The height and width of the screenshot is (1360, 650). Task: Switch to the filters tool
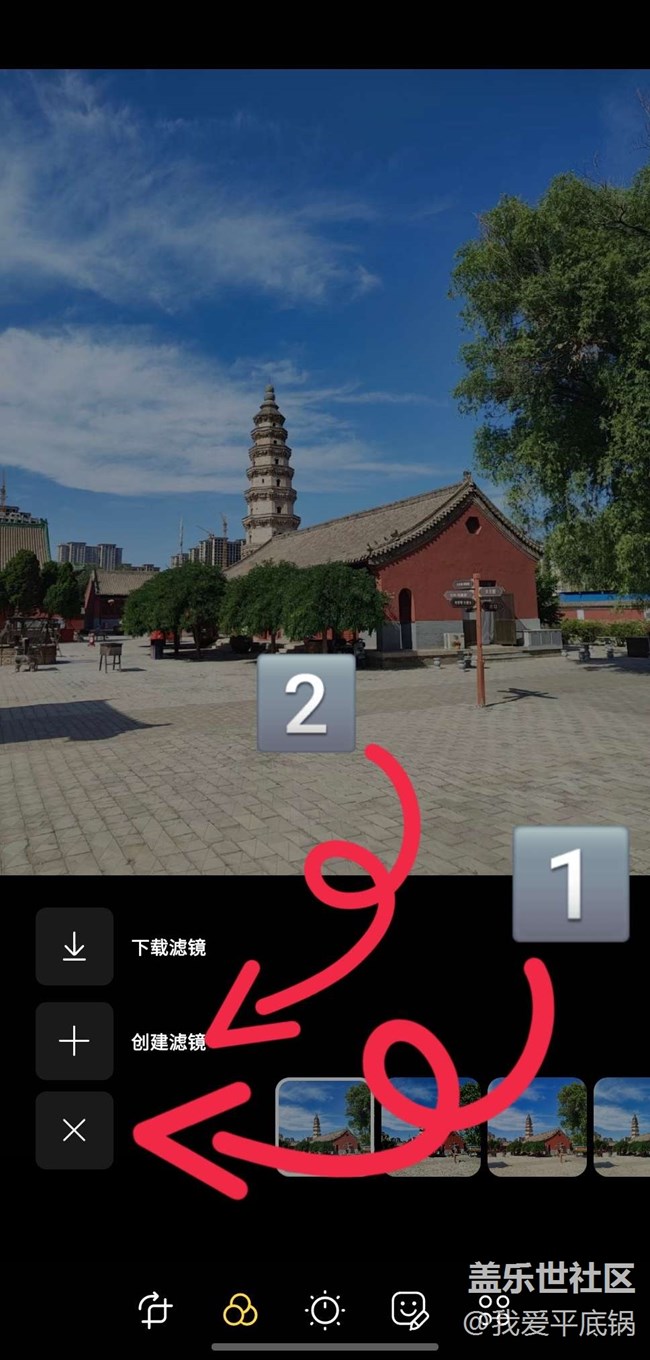tap(240, 1309)
